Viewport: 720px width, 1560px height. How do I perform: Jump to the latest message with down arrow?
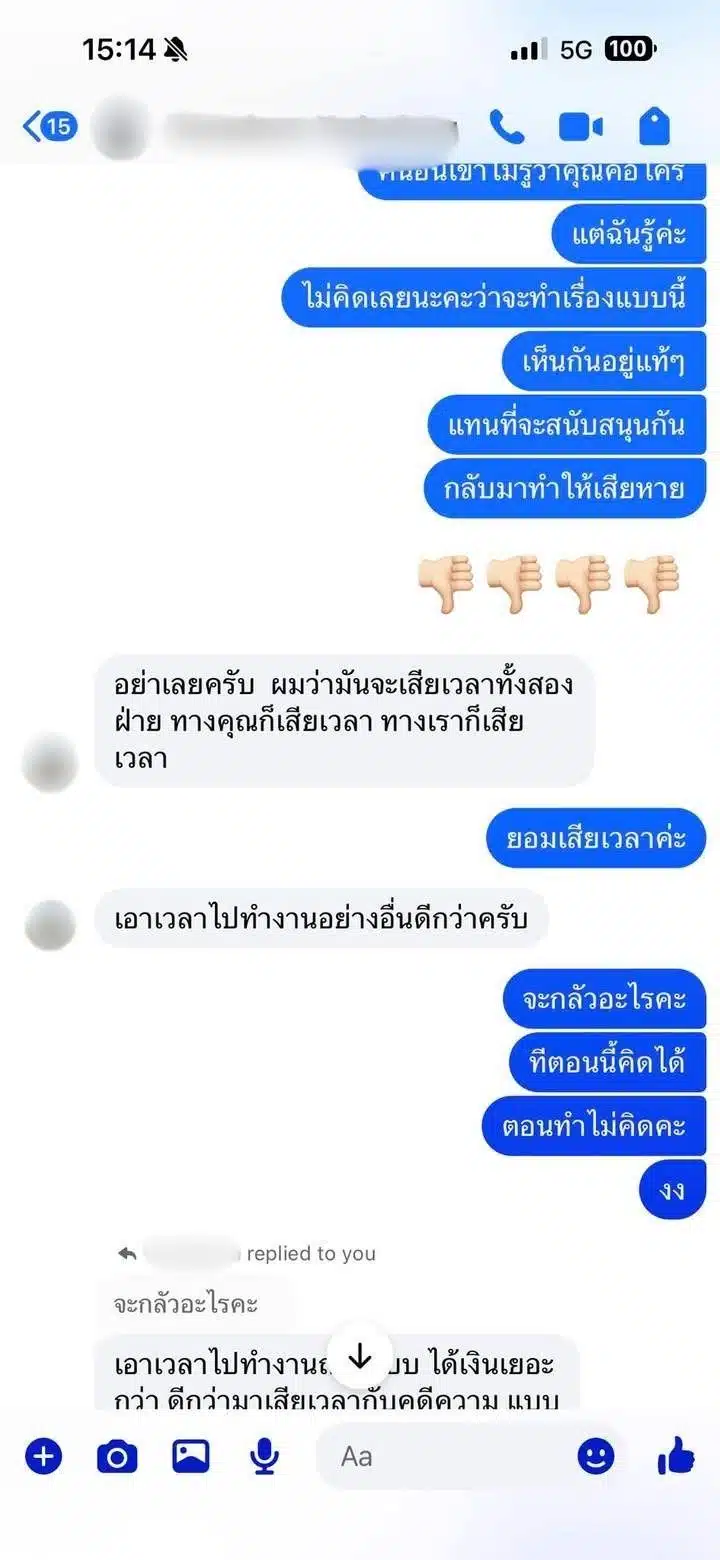pos(359,1357)
